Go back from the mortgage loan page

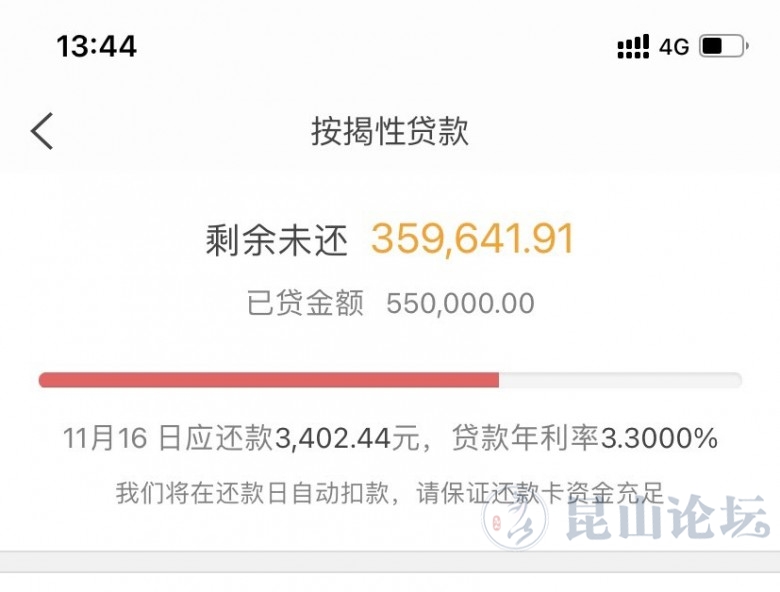tap(42, 131)
